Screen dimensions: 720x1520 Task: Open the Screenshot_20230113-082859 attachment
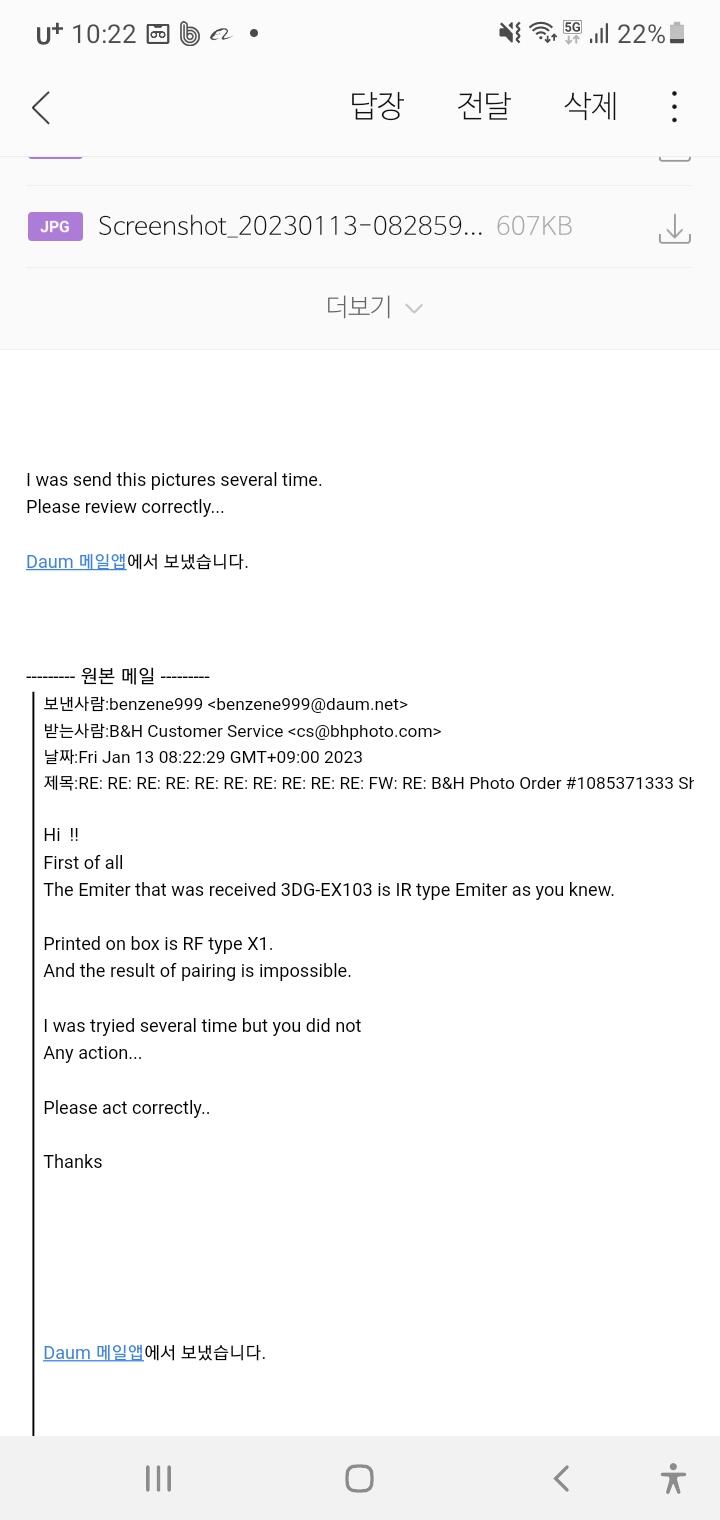click(290, 226)
